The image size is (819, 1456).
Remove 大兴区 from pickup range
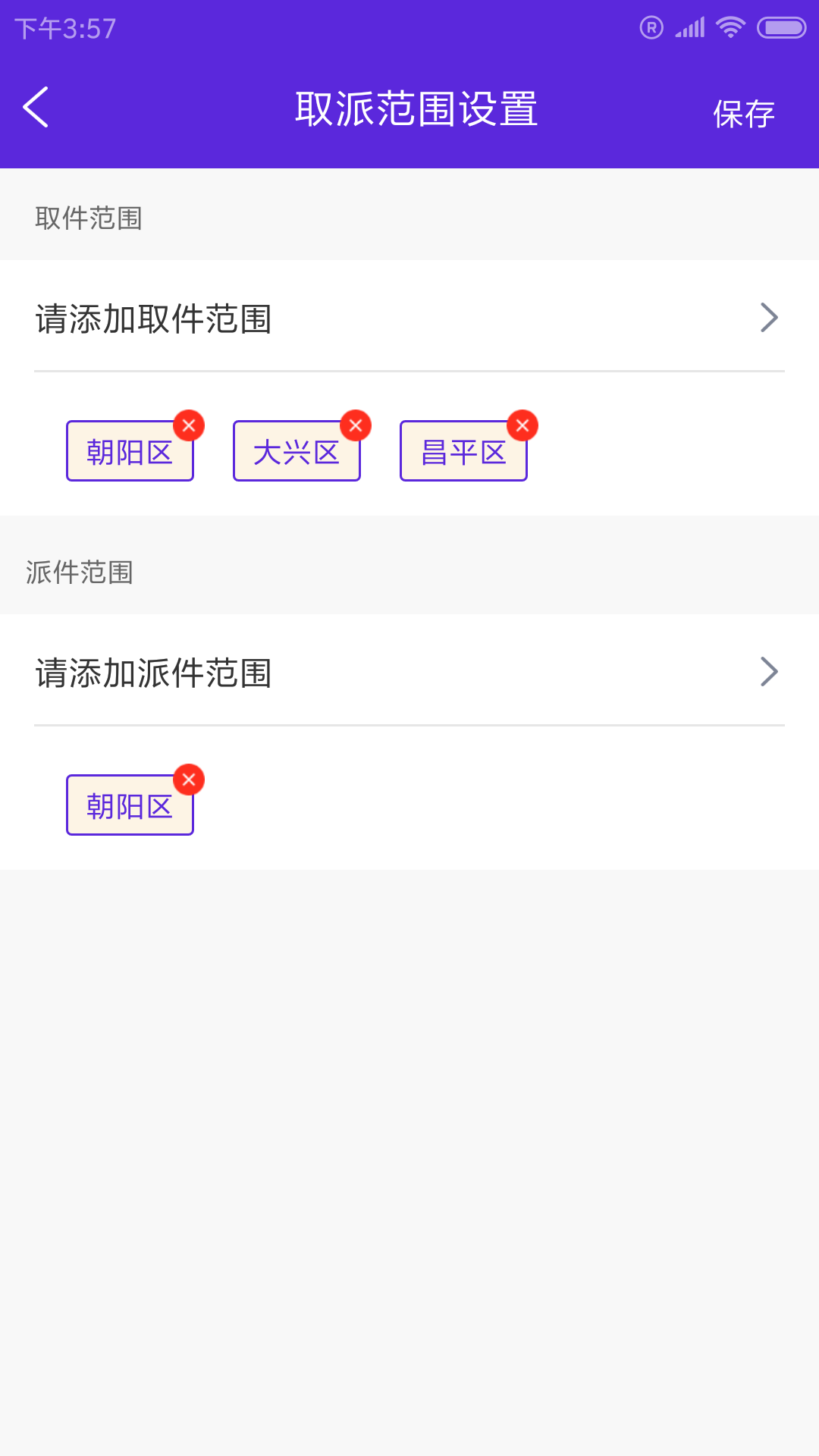(x=356, y=425)
